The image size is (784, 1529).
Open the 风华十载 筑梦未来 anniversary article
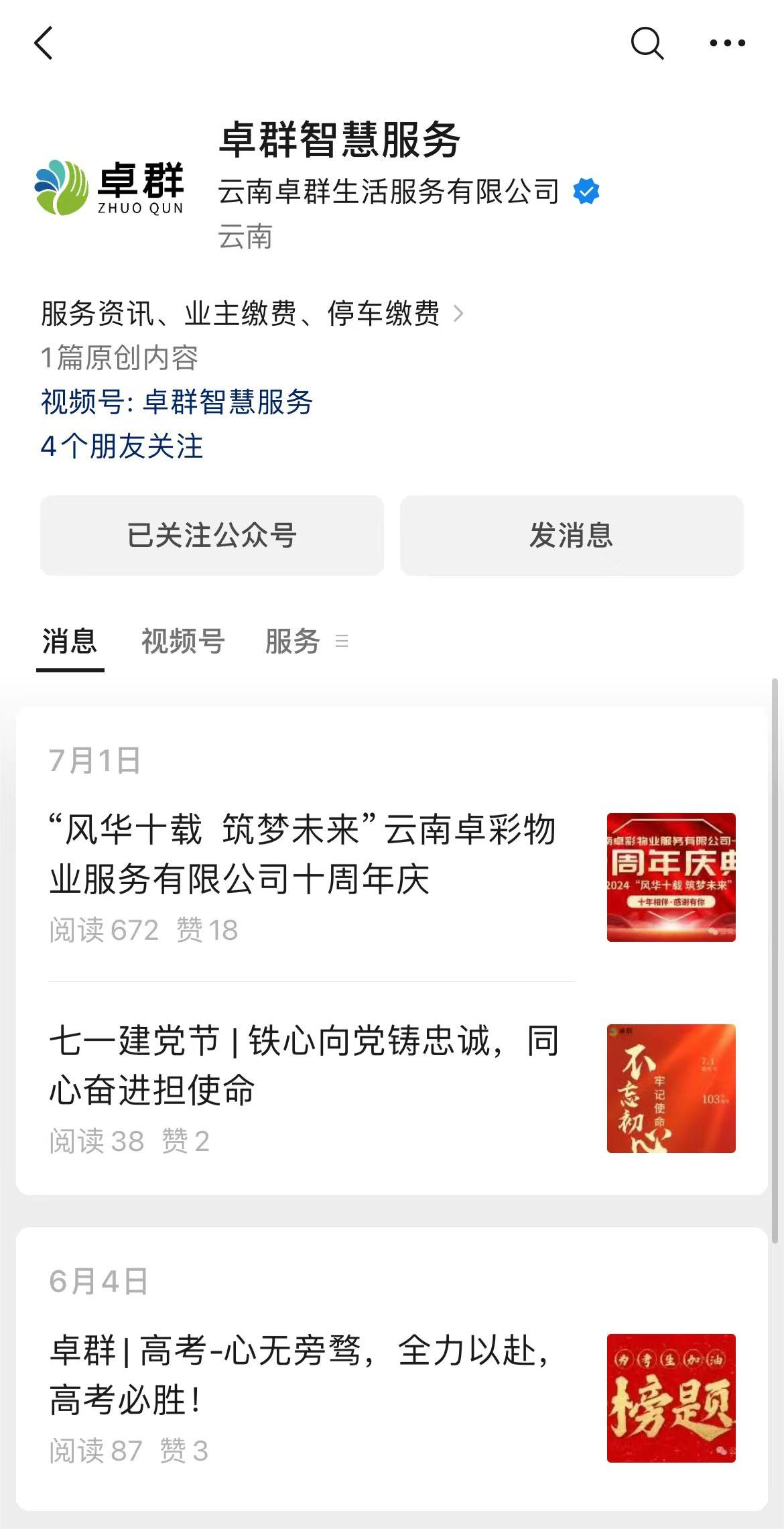[392, 877]
